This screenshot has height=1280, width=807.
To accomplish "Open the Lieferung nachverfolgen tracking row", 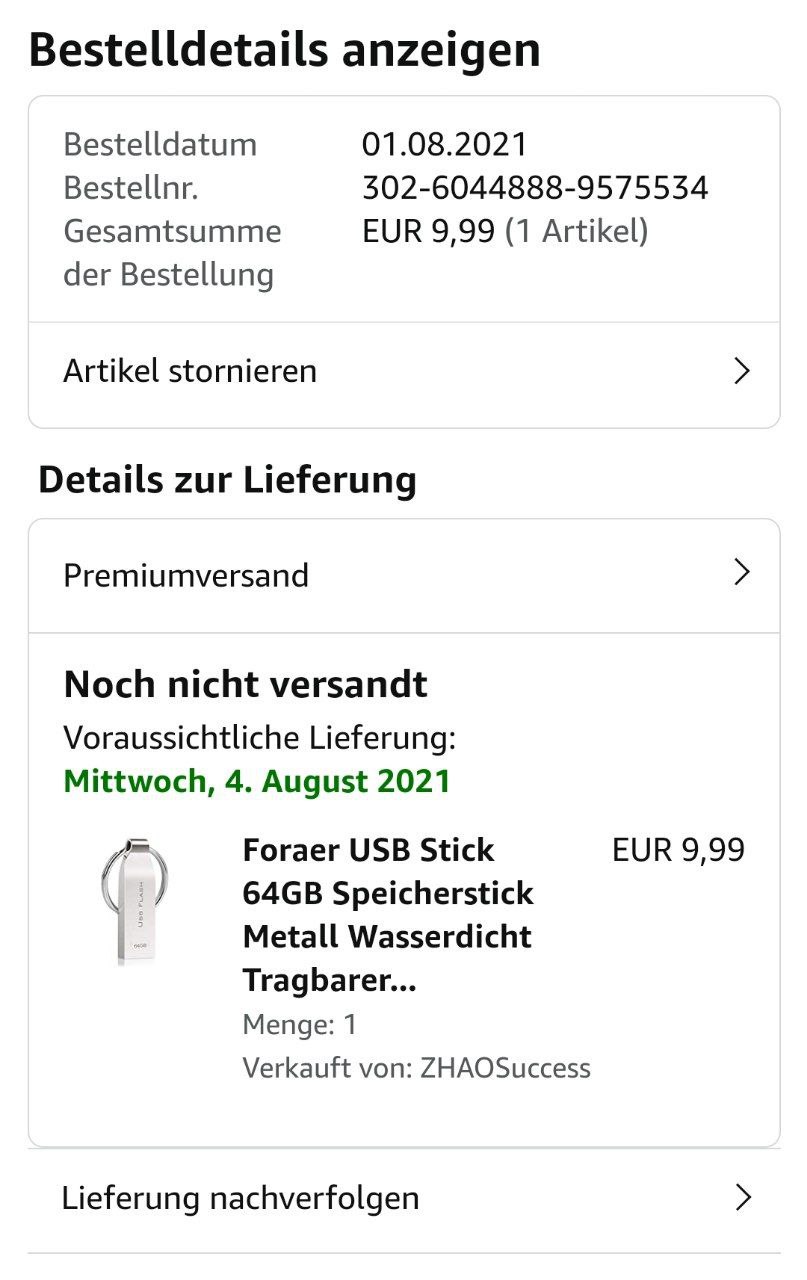I will point(403,1198).
